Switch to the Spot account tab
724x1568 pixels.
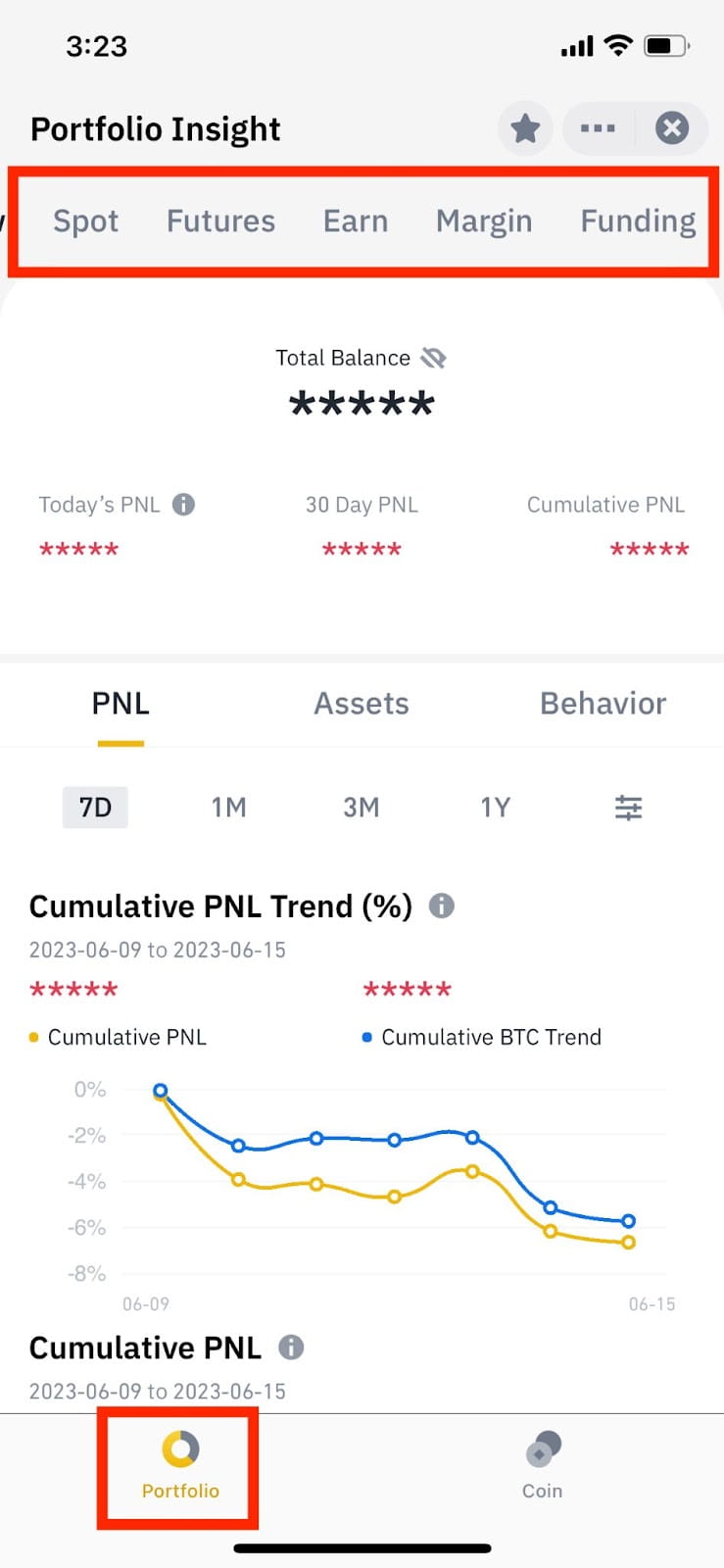(x=85, y=221)
